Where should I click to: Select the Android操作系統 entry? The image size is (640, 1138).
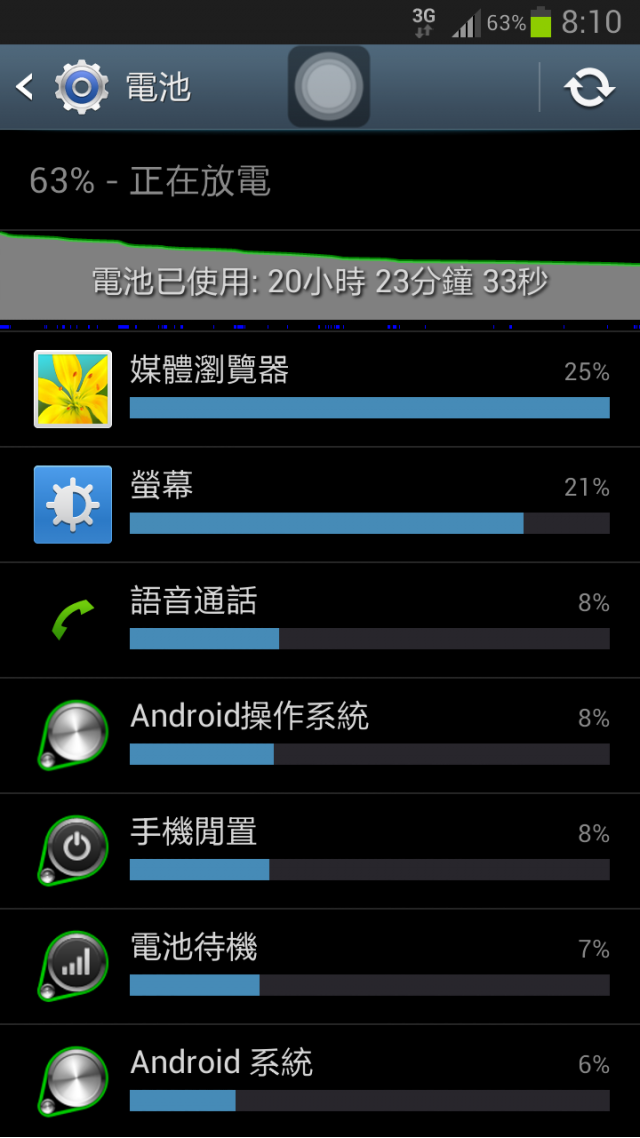[x=320, y=735]
